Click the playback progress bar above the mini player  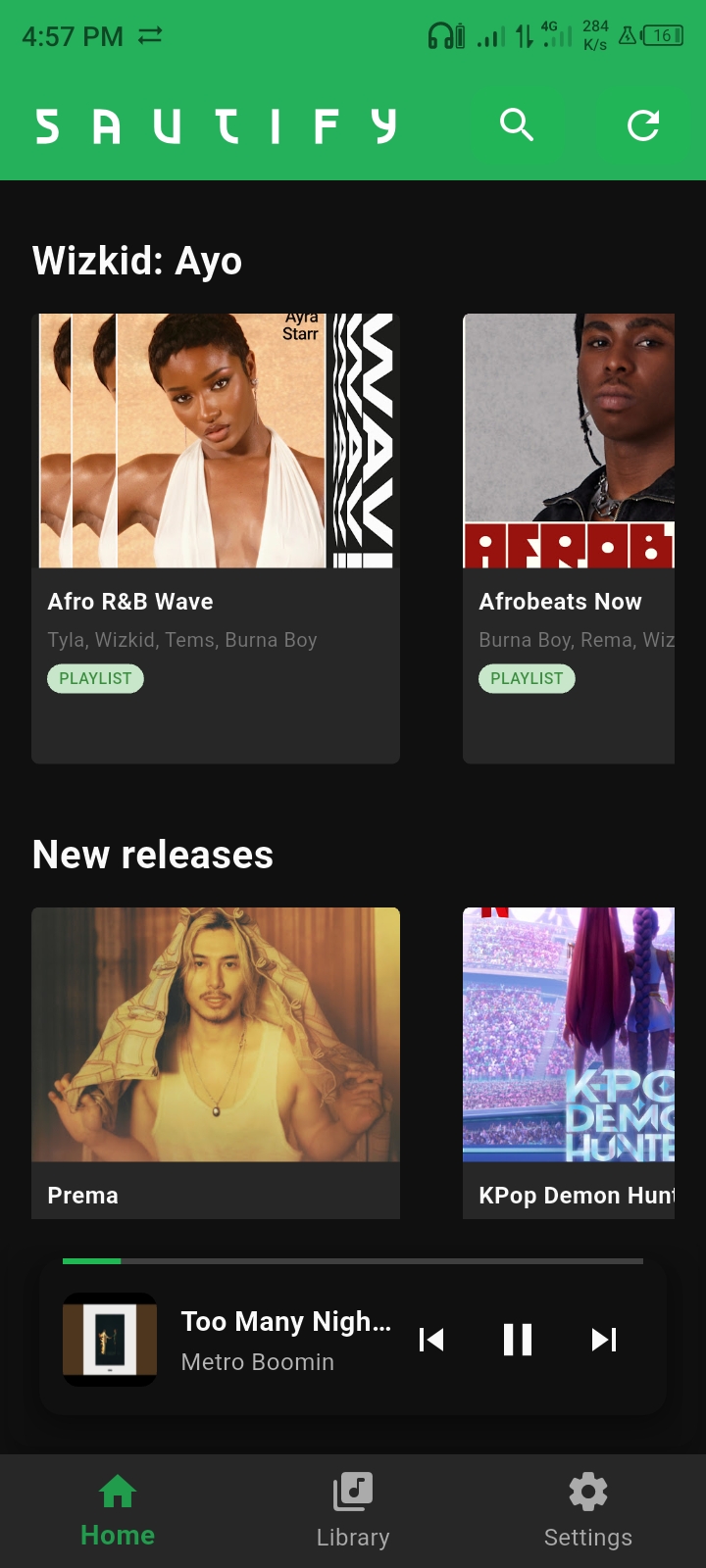[x=353, y=1262]
